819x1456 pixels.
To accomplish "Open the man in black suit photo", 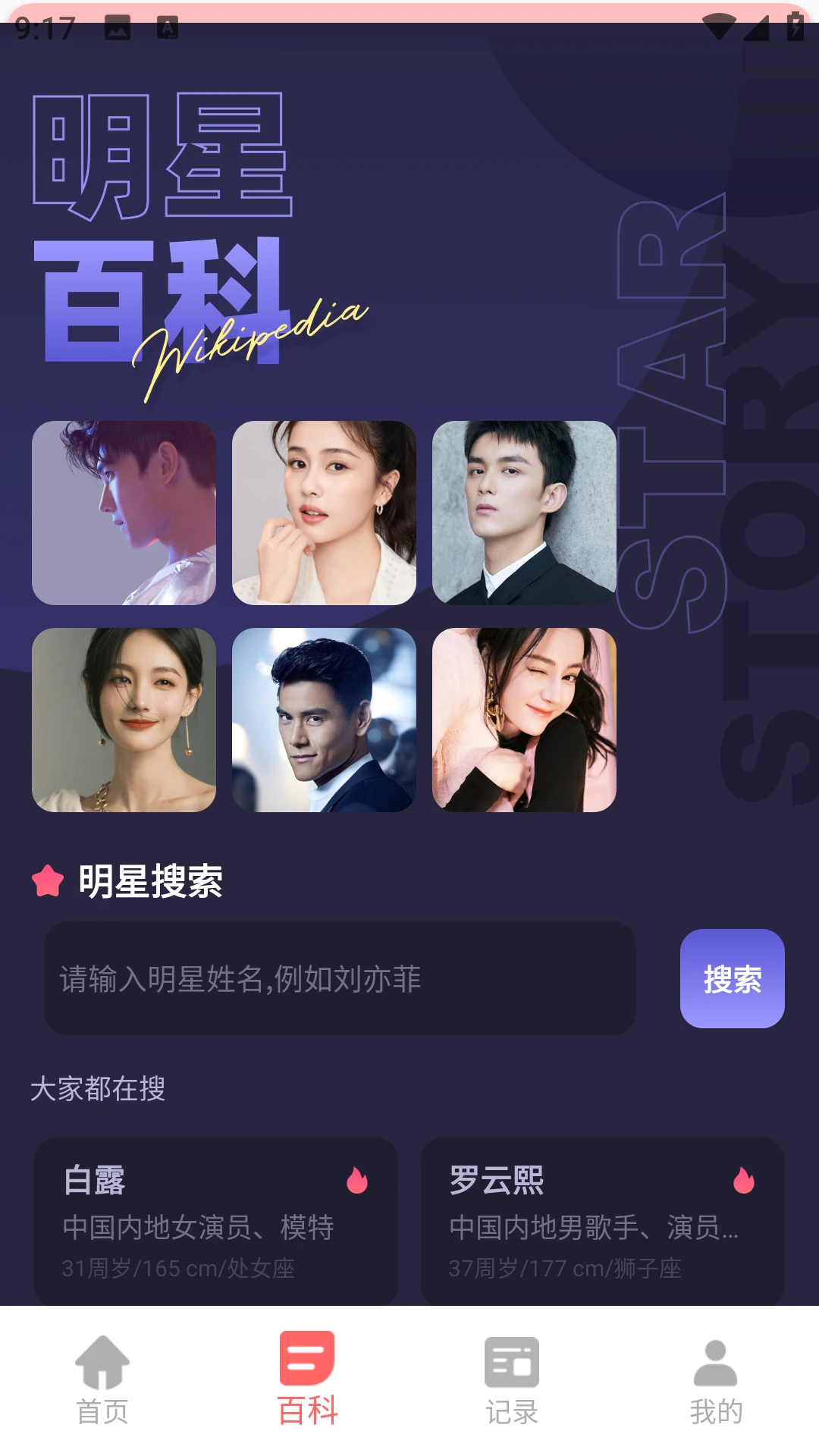I will 524,513.
